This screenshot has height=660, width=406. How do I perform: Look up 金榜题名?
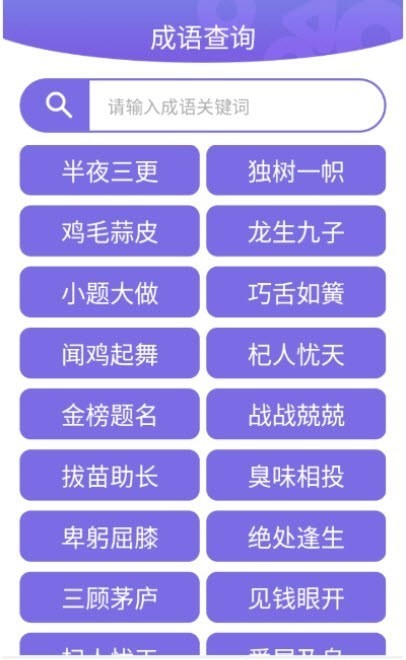click(110, 414)
